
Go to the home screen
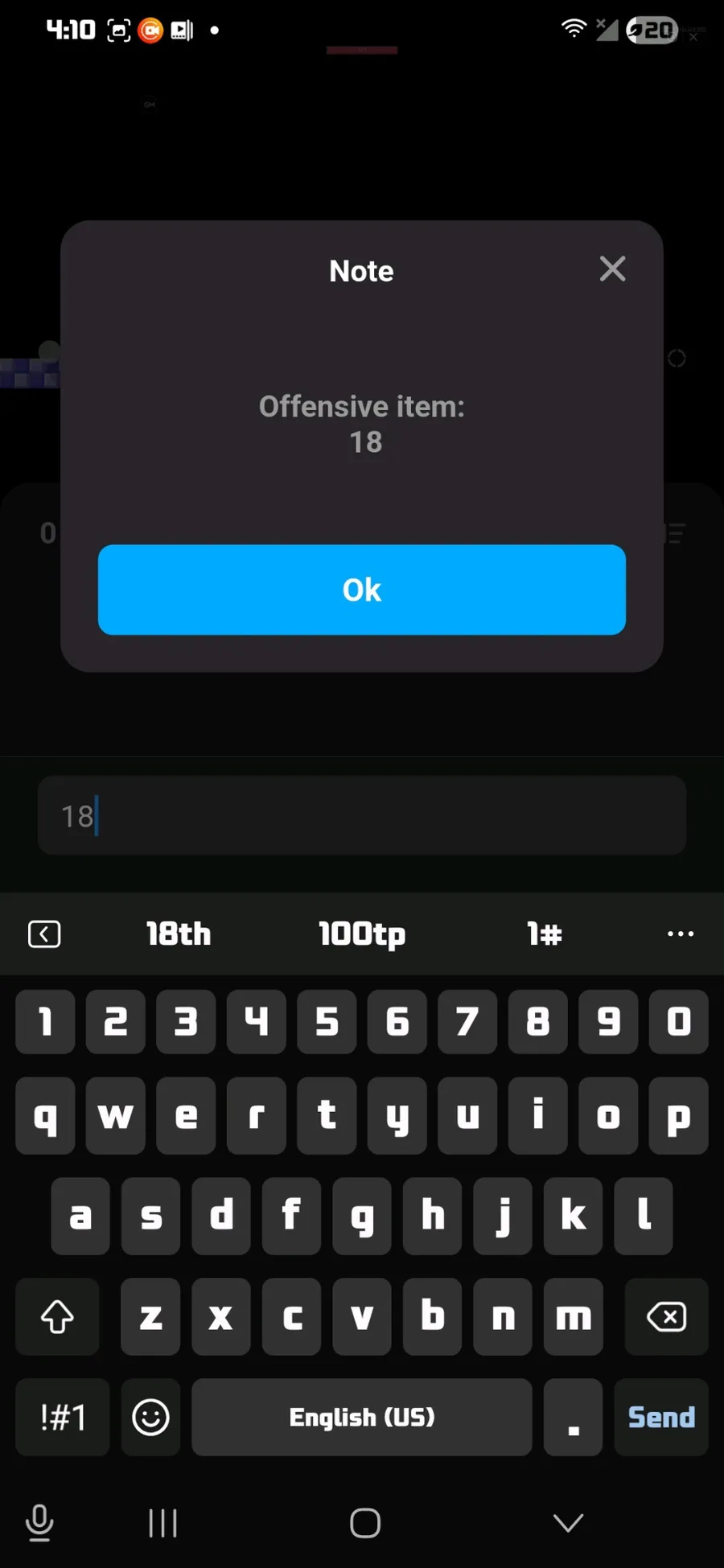coord(365,1522)
